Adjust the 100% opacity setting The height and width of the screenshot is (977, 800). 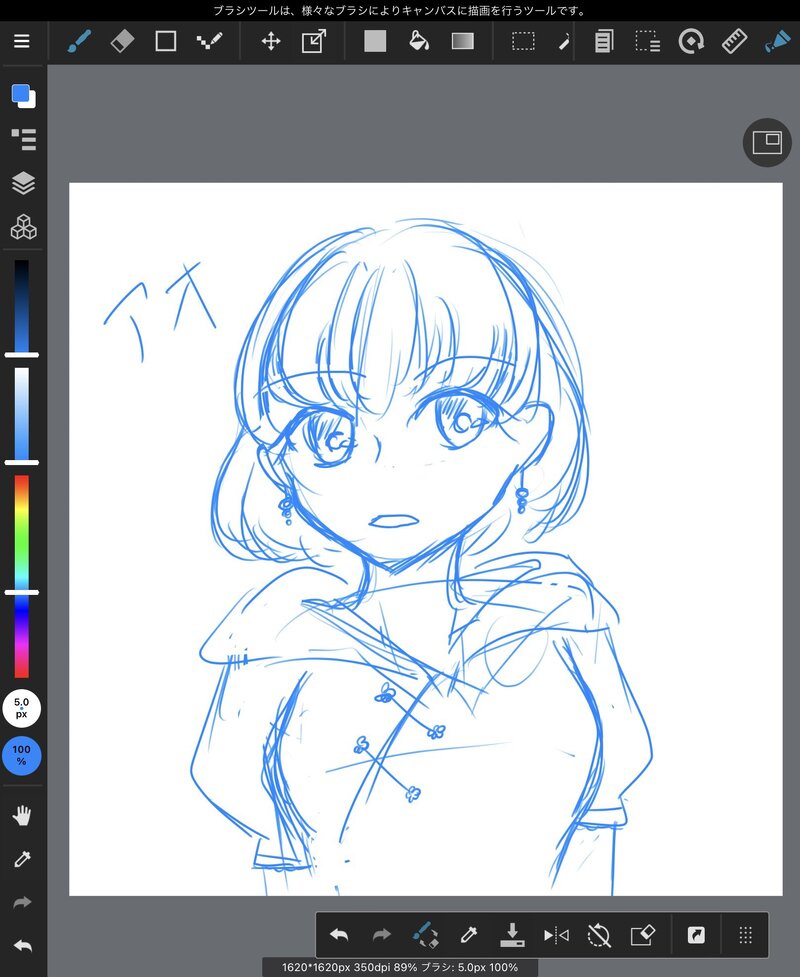point(22,755)
